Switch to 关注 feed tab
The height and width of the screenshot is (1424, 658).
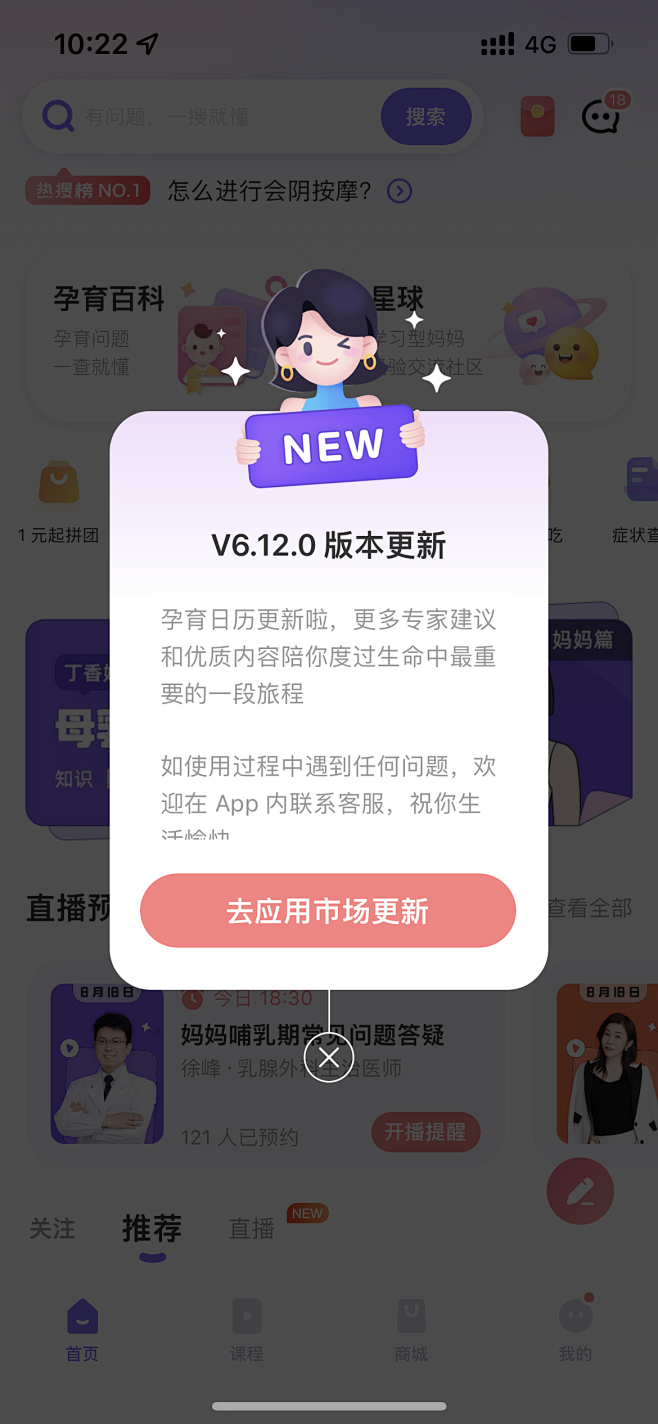tap(52, 1228)
